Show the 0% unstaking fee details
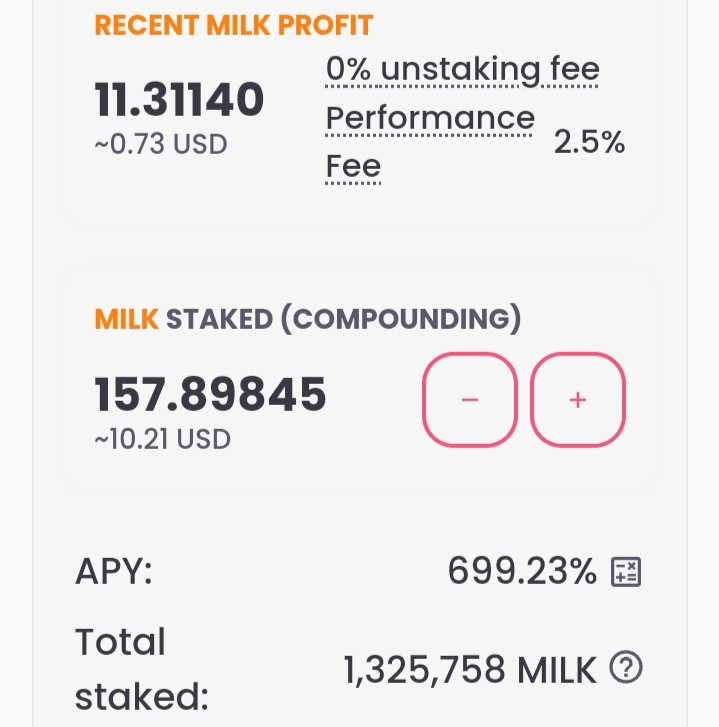719x727 pixels. click(x=462, y=70)
